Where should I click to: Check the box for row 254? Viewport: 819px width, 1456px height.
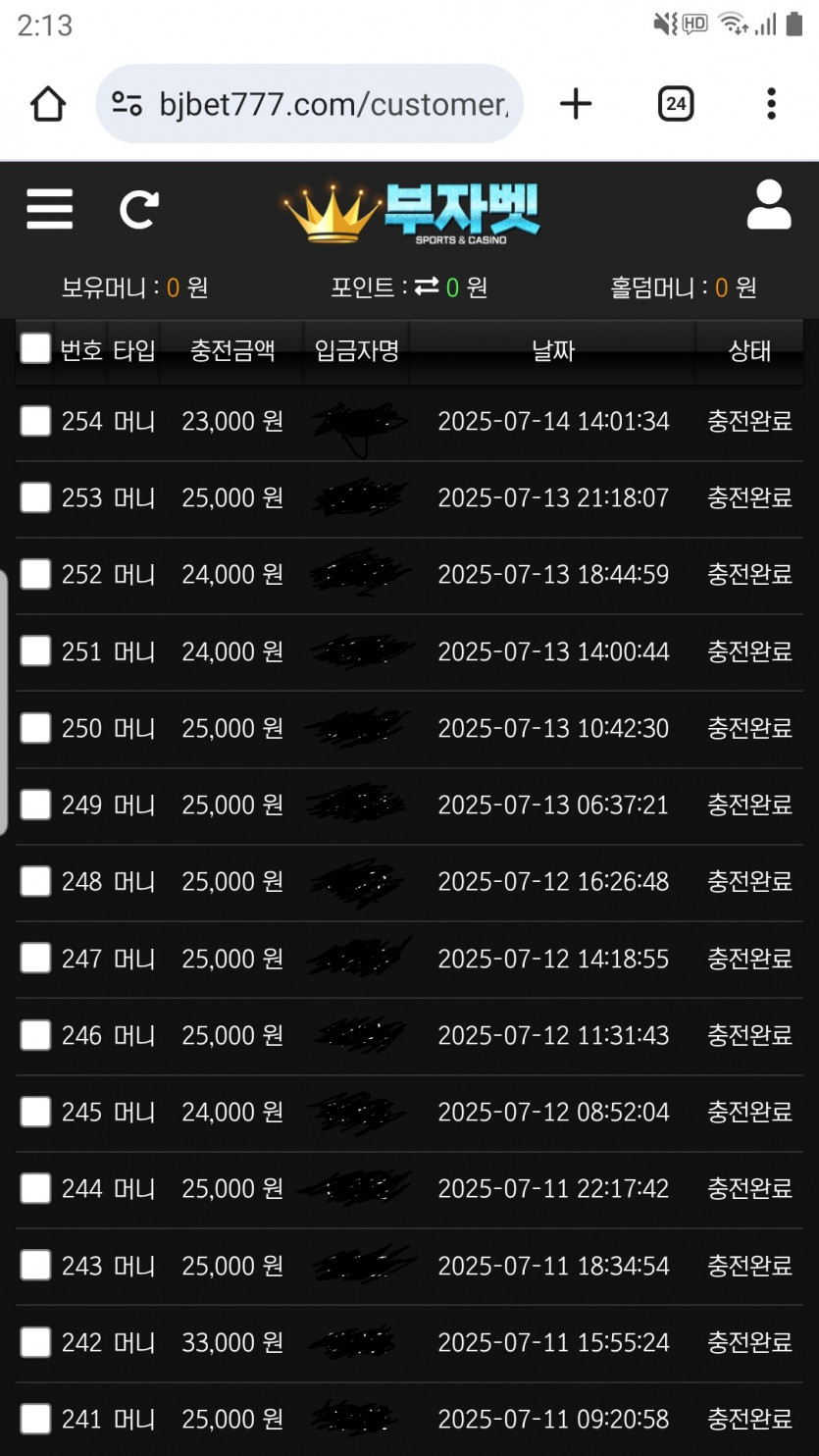click(x=35, y=421)
